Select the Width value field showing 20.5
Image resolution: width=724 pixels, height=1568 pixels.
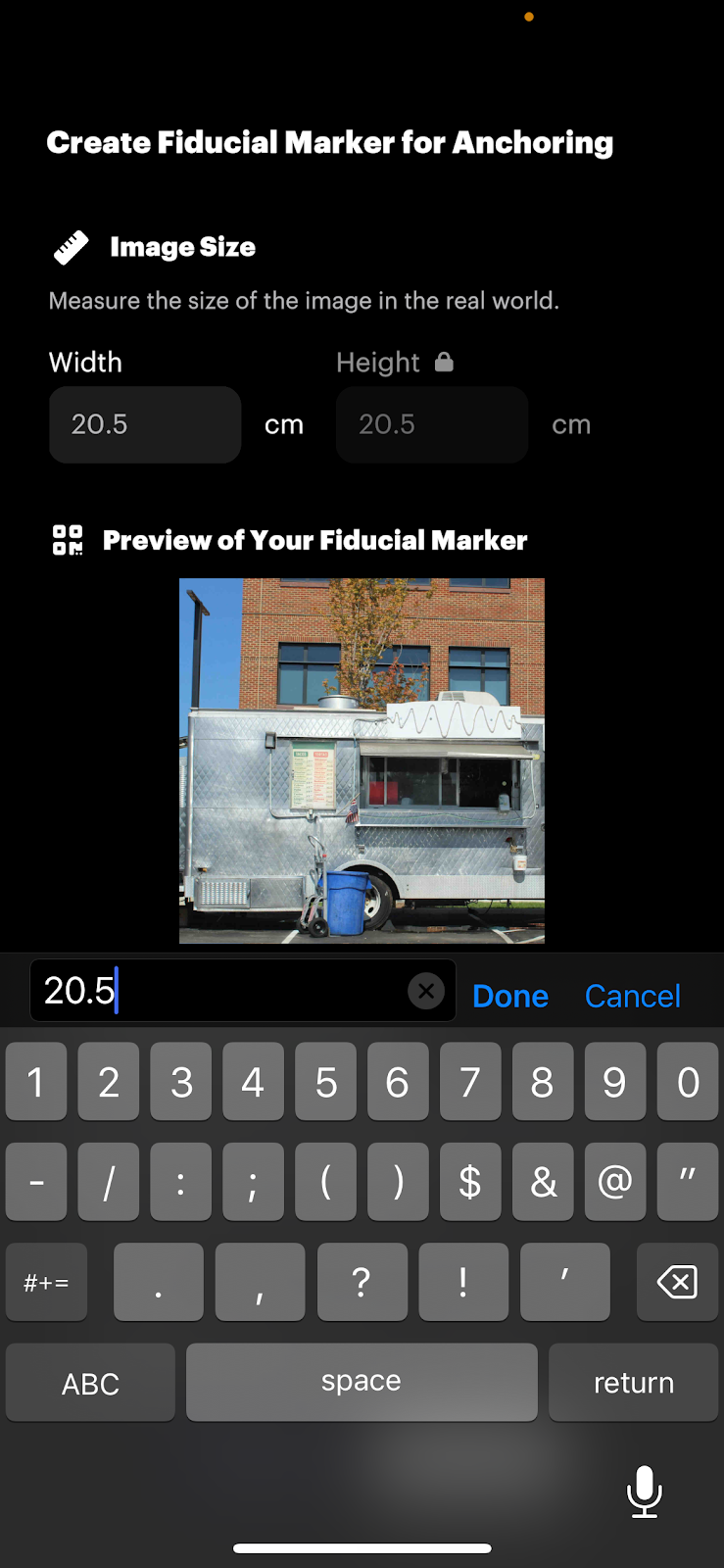tap(144, 424)
